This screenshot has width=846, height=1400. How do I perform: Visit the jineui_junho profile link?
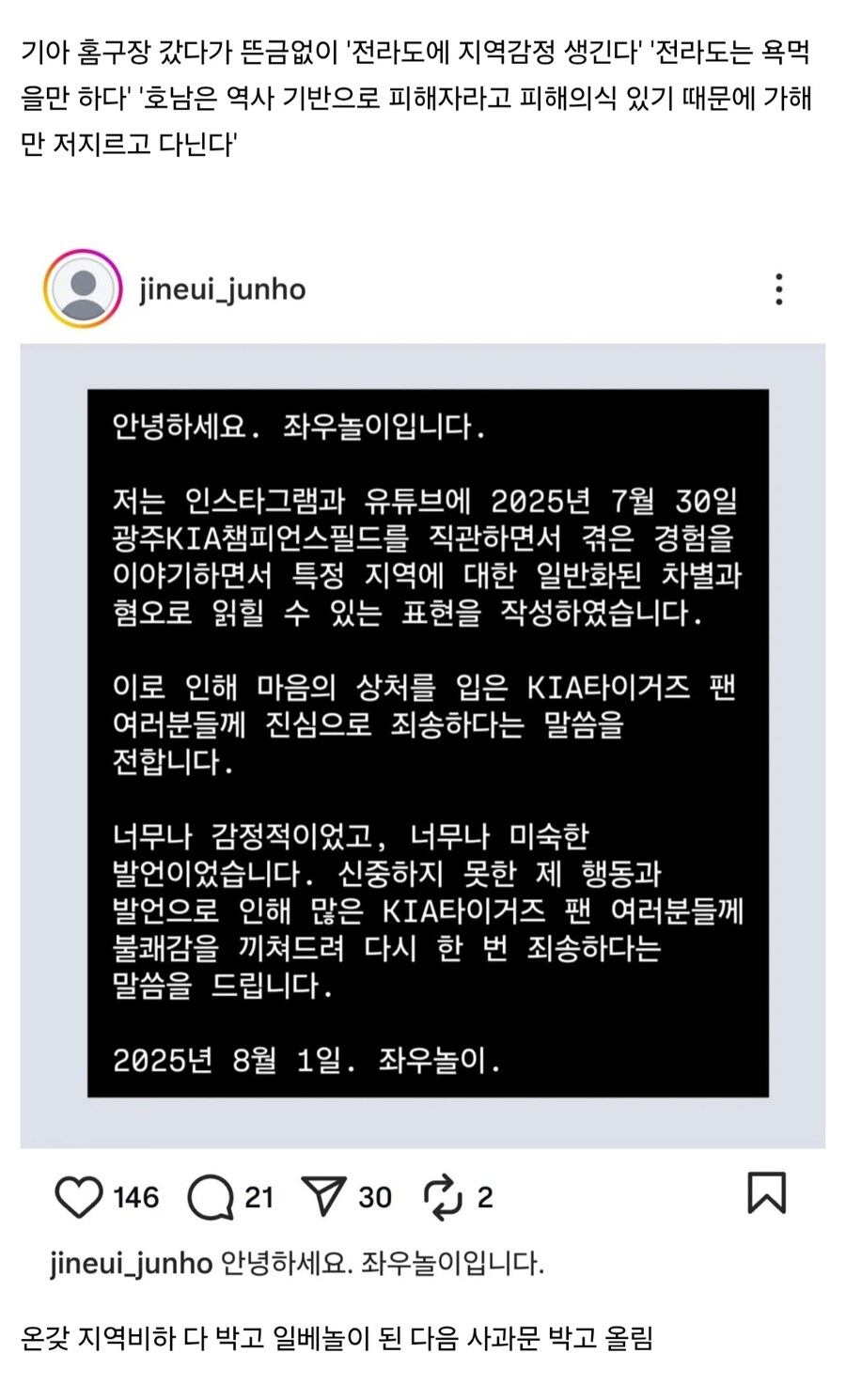tap(222, 289)
